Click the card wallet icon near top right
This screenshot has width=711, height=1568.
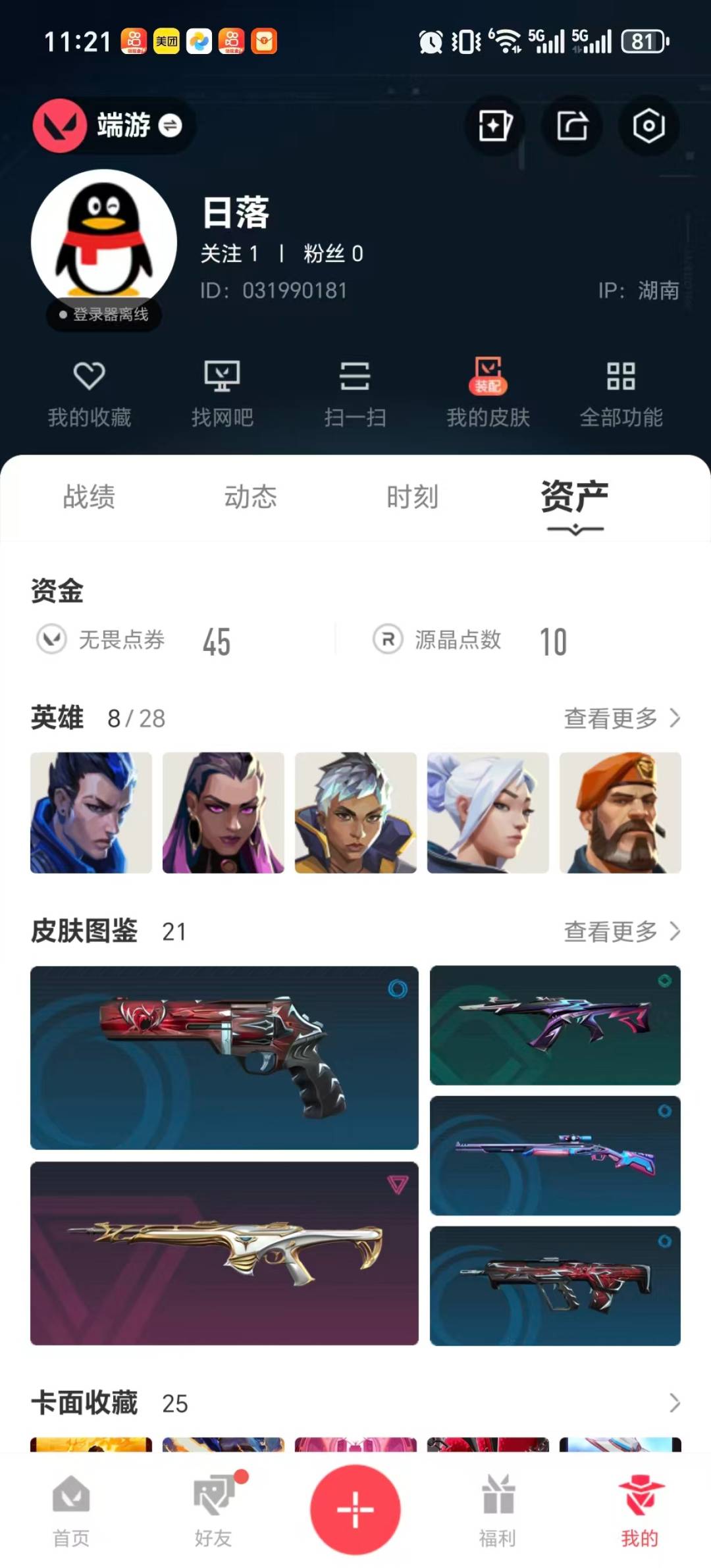pyautogui.click(x=494, y=126)
